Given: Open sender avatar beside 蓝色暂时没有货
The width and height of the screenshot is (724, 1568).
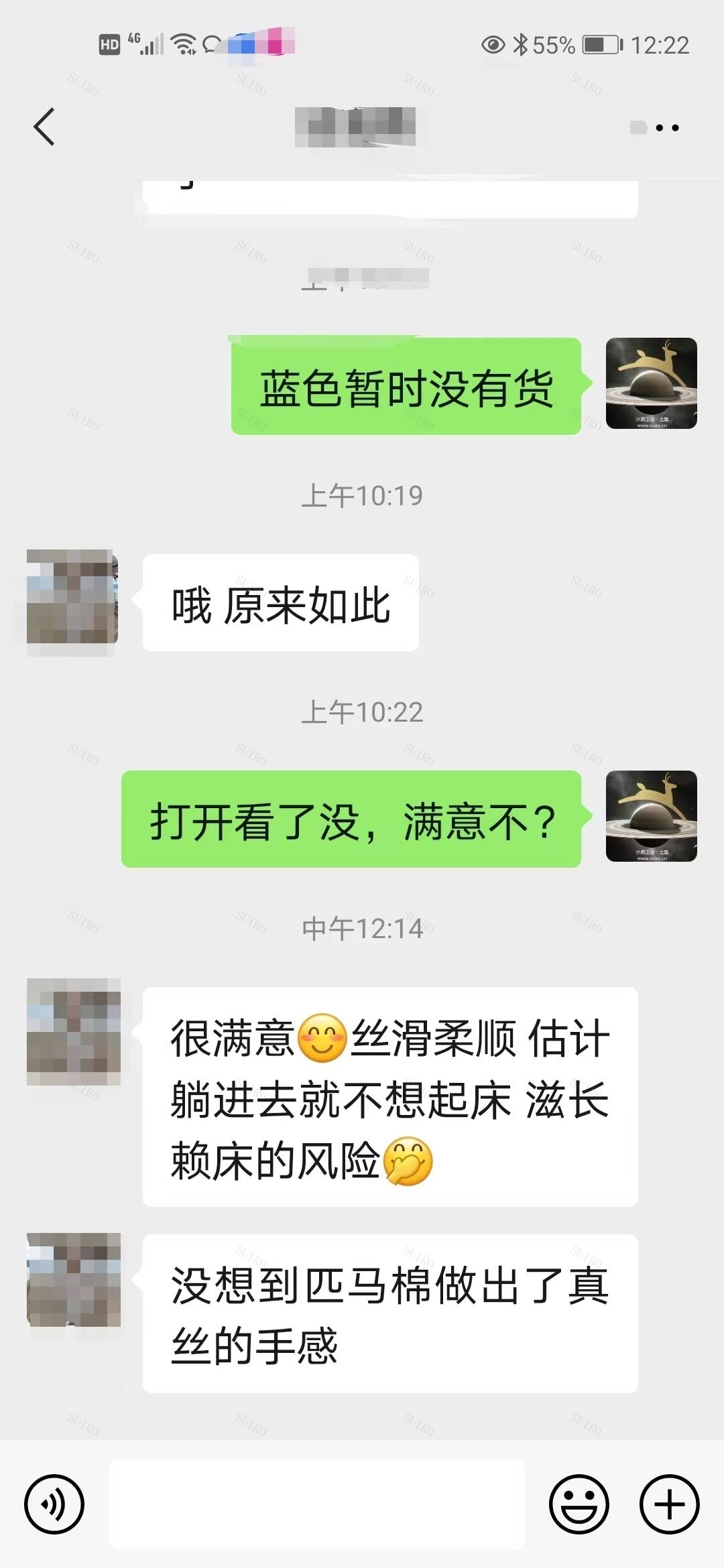Looking at the screenshot, I should tap(651, 383).
